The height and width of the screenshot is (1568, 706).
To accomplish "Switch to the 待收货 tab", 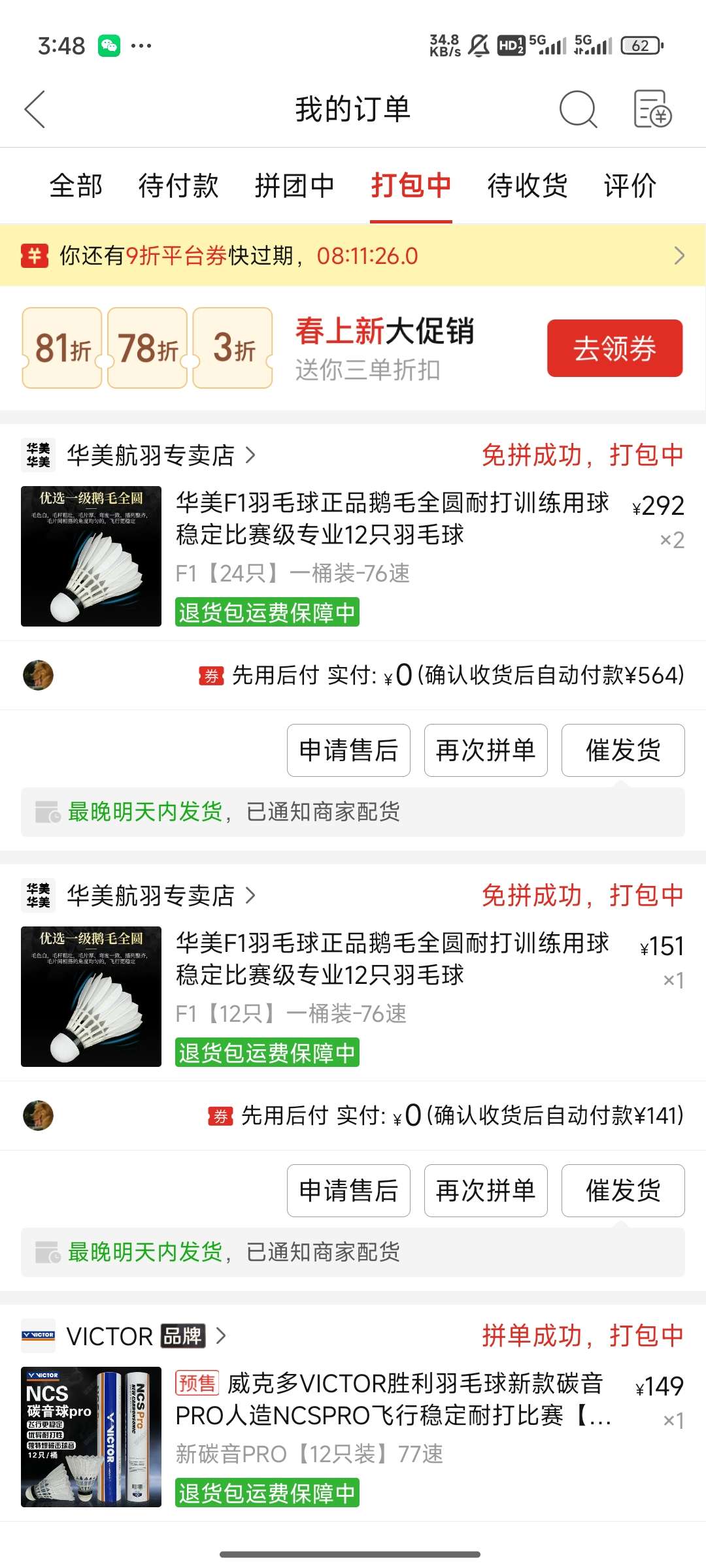I will point(527,186).
